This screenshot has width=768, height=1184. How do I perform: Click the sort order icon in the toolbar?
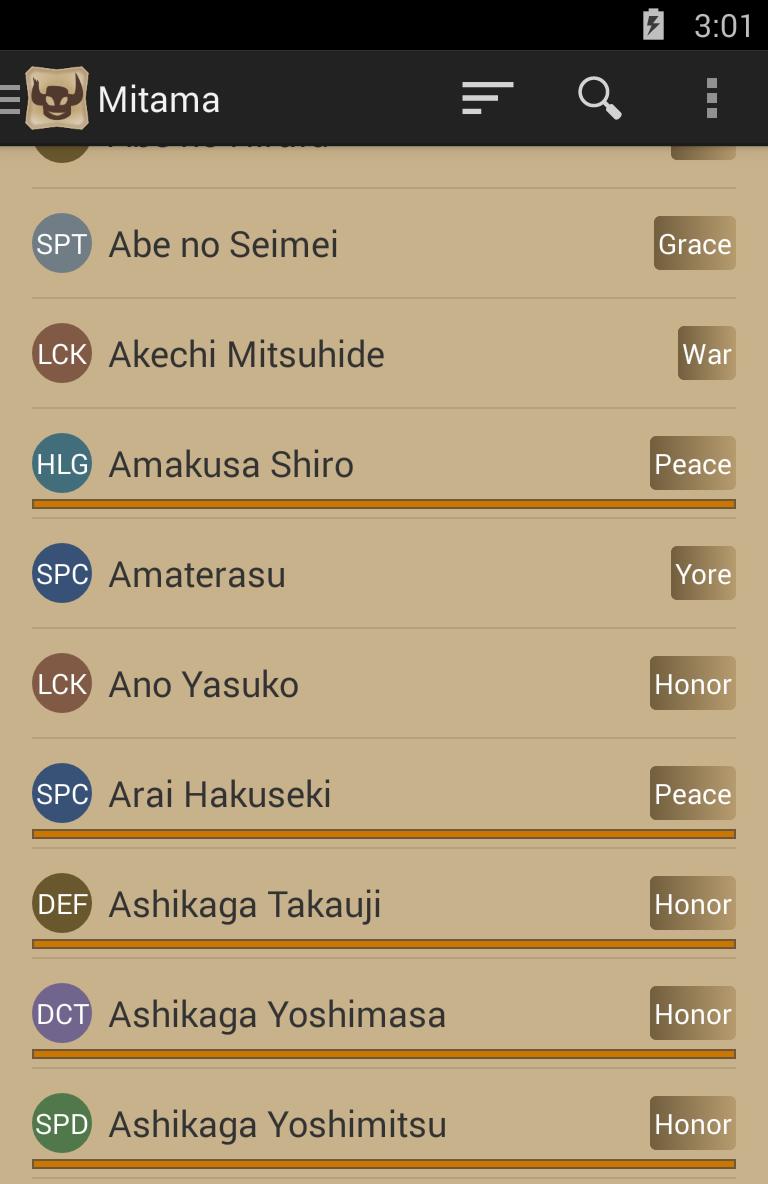click(x=486, y=97)
